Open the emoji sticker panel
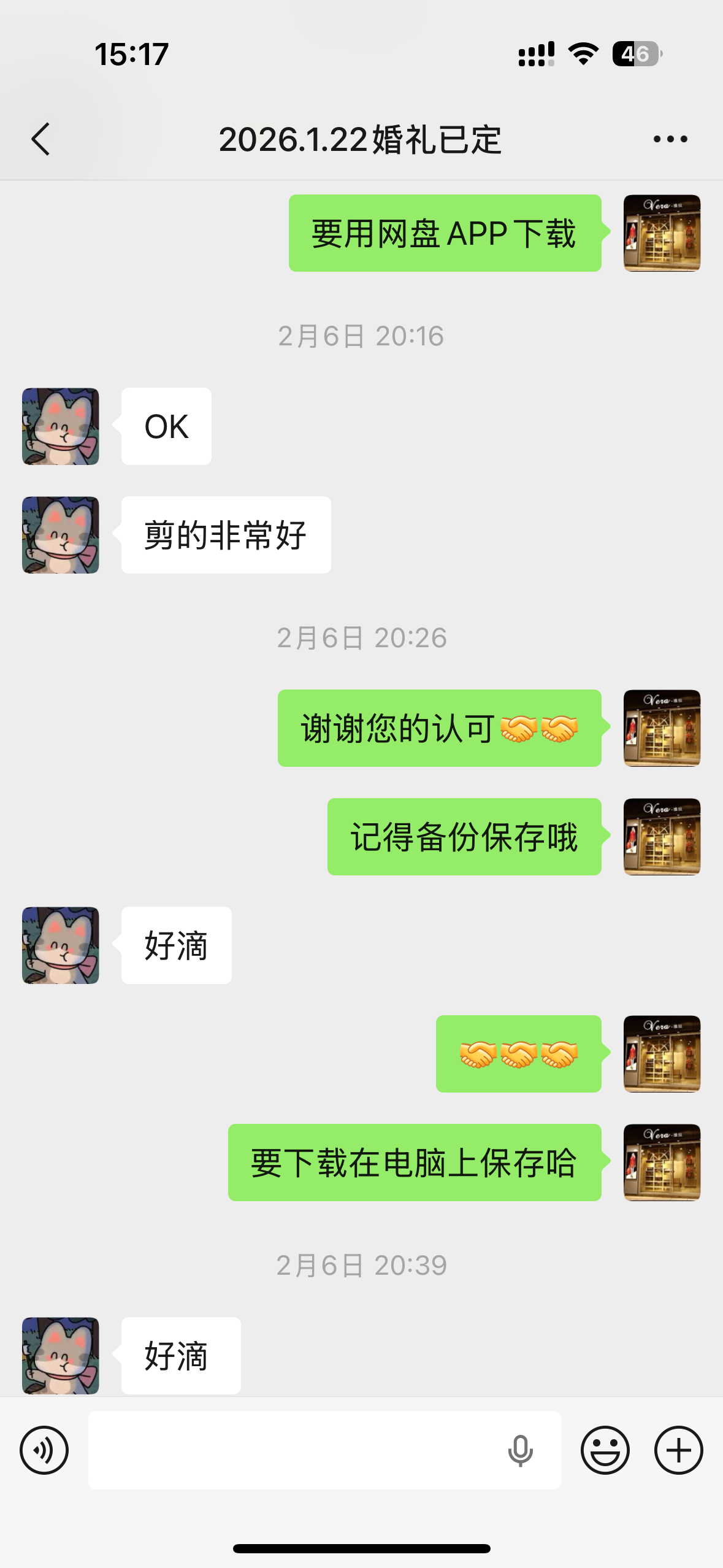The width and height of the screenshot is (723, 1568). tap(605, 1450)
